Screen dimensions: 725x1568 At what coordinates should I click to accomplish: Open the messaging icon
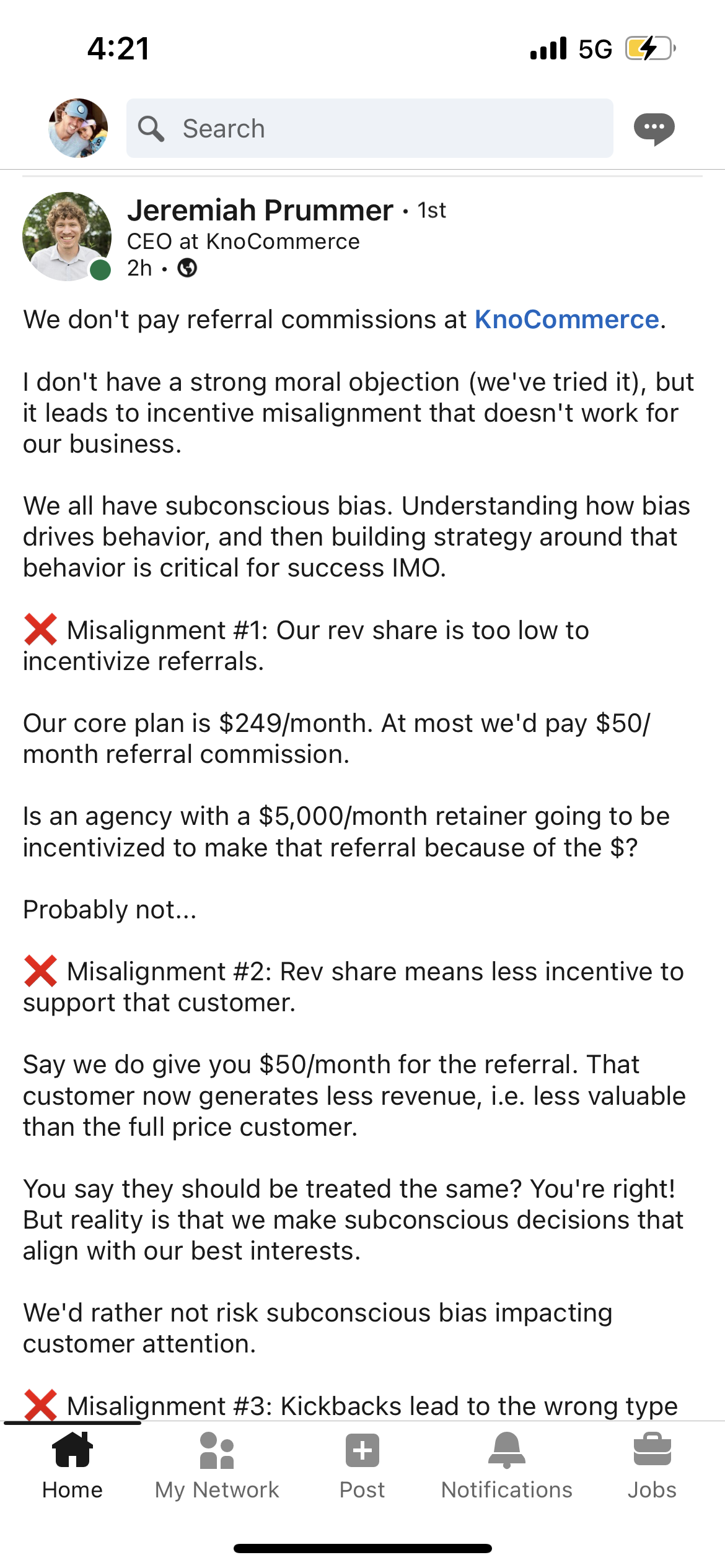pyautogui.click(x=654, y=128)
